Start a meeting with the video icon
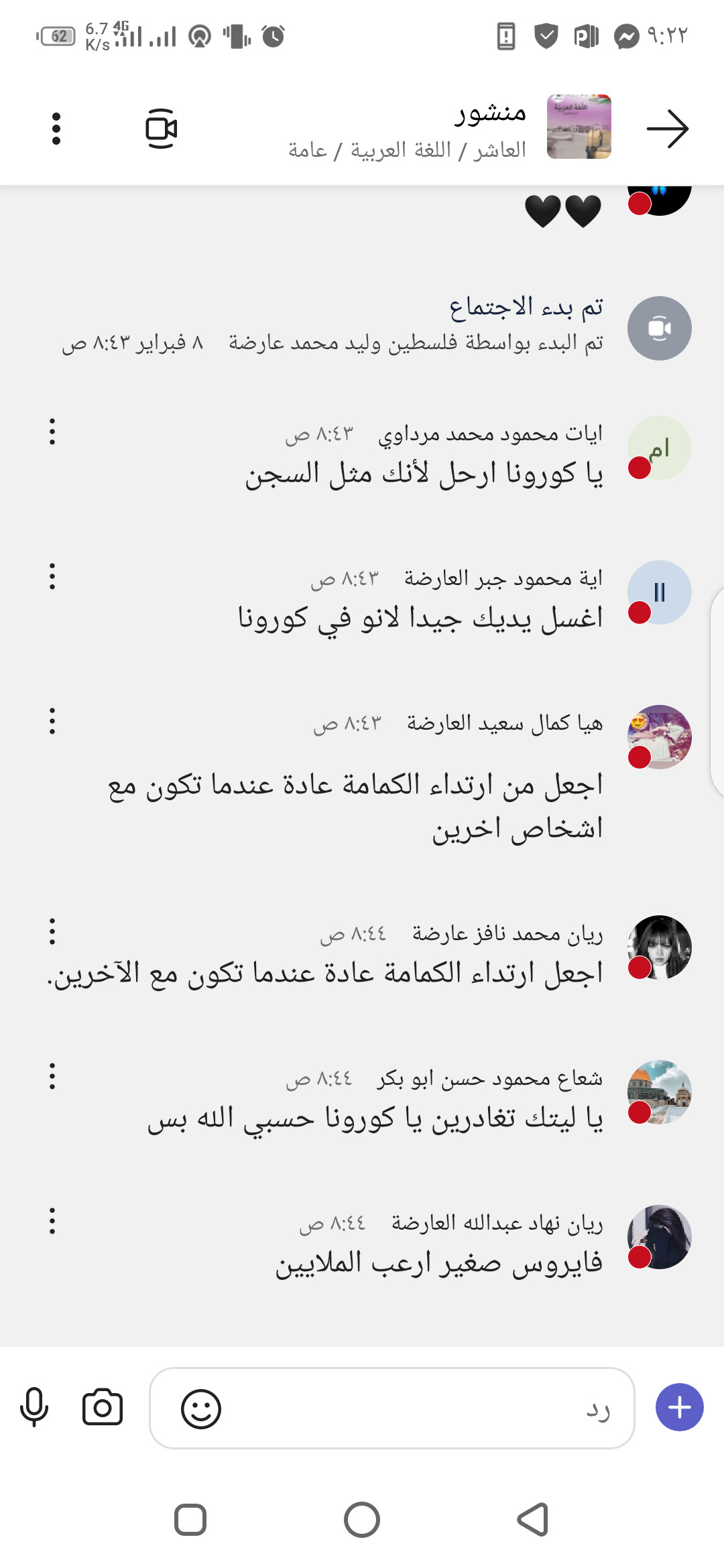The image size is (724, 1568). (x=161, y=128)
